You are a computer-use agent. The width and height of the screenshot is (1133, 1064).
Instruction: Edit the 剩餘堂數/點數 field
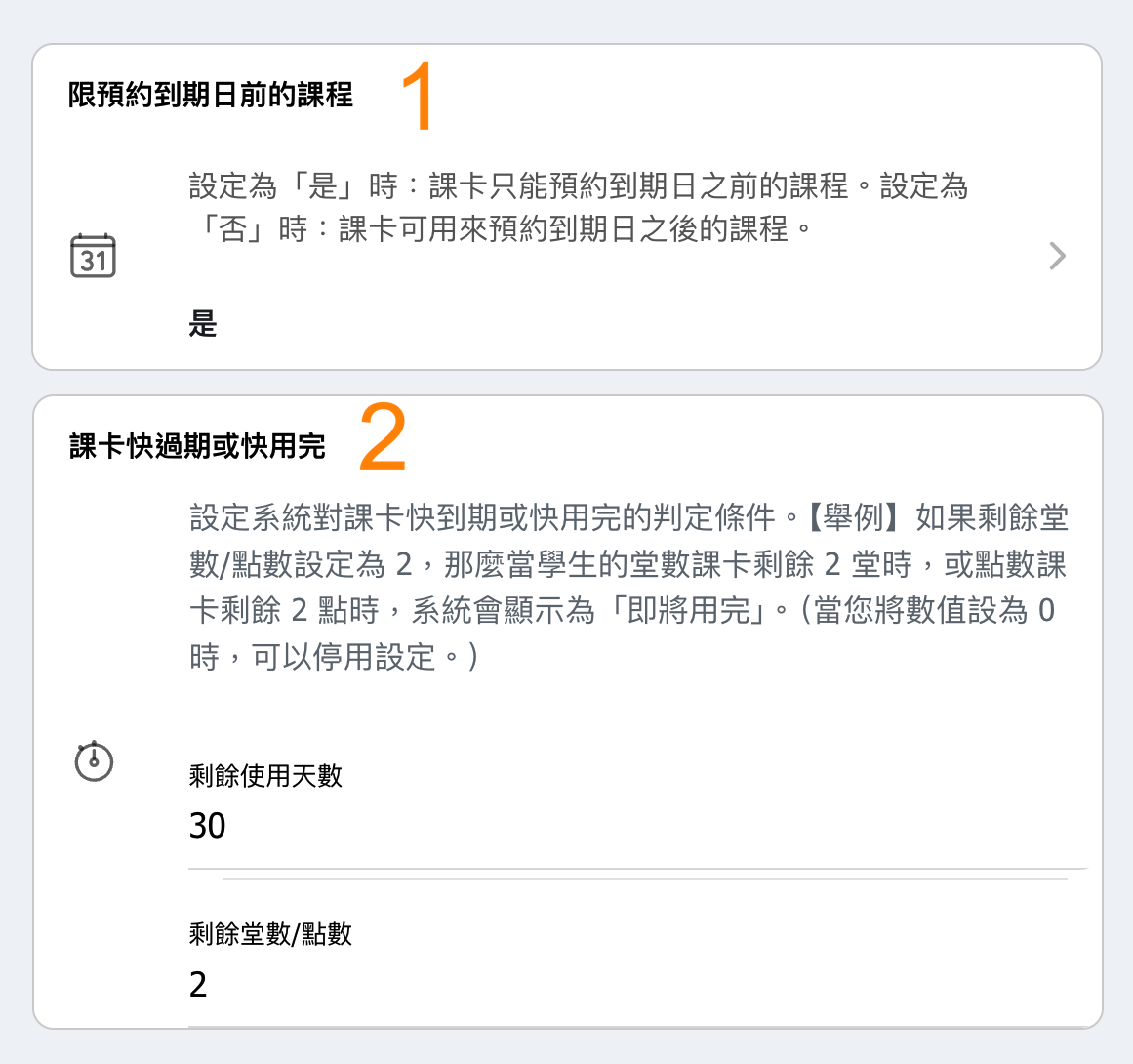634,984
